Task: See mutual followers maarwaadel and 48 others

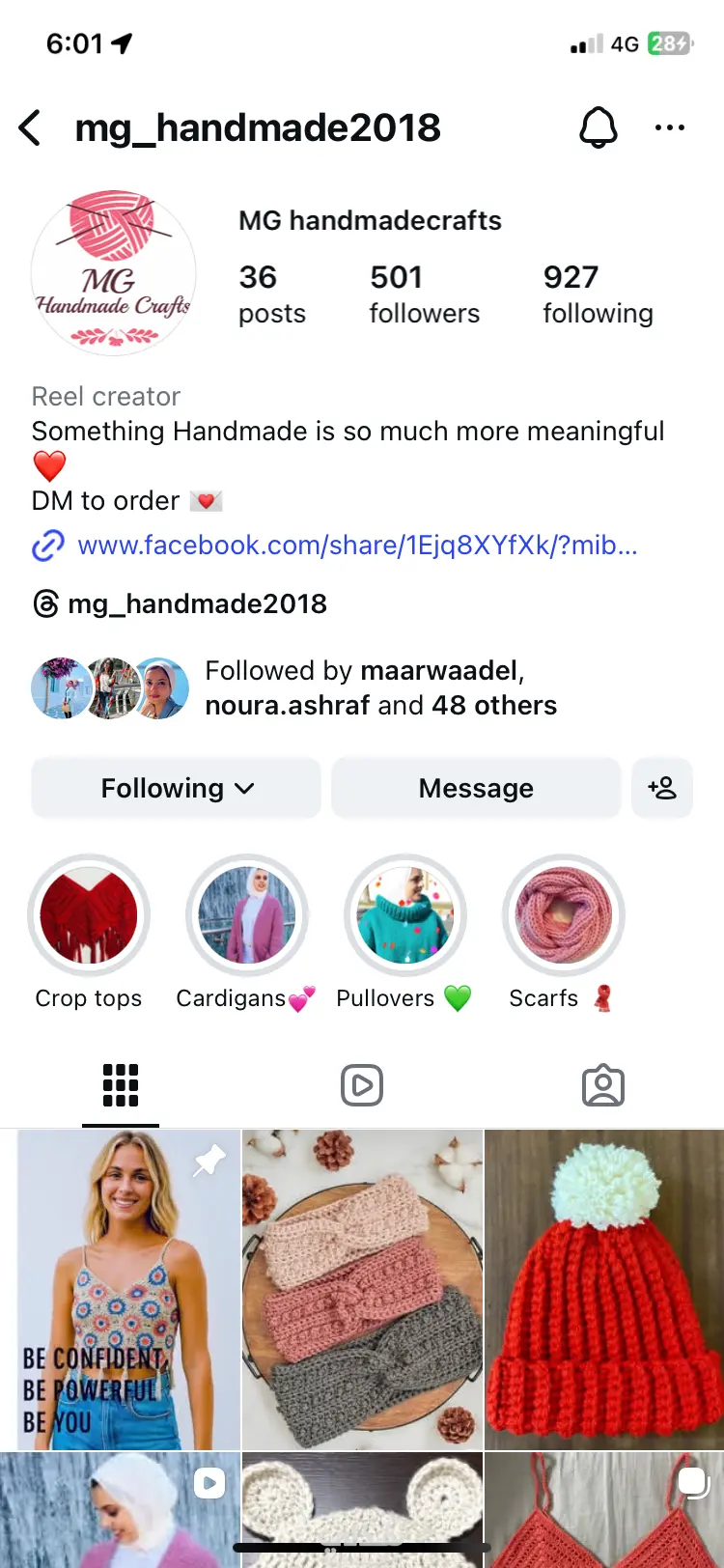Action: [x=380, y=687]
